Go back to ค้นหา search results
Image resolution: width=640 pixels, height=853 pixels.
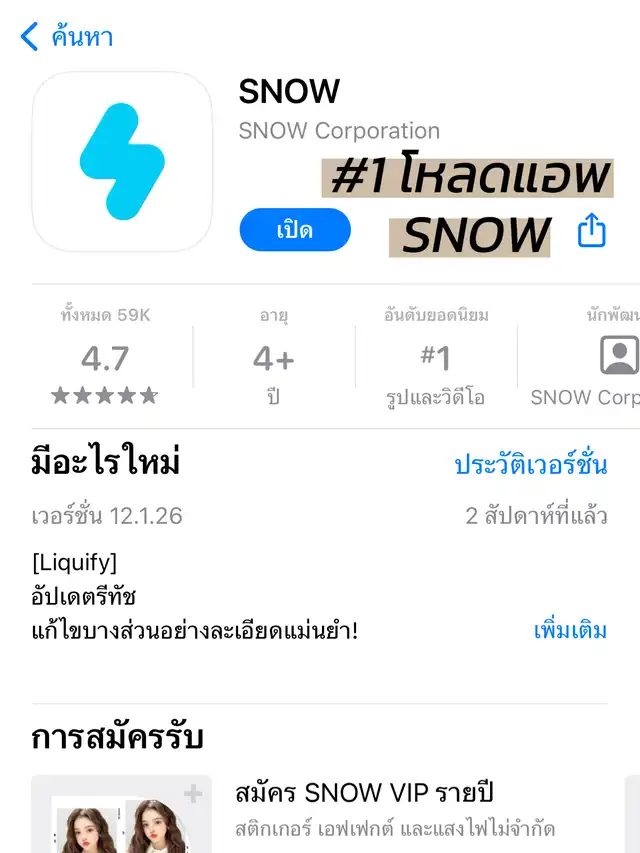point(66,38)
